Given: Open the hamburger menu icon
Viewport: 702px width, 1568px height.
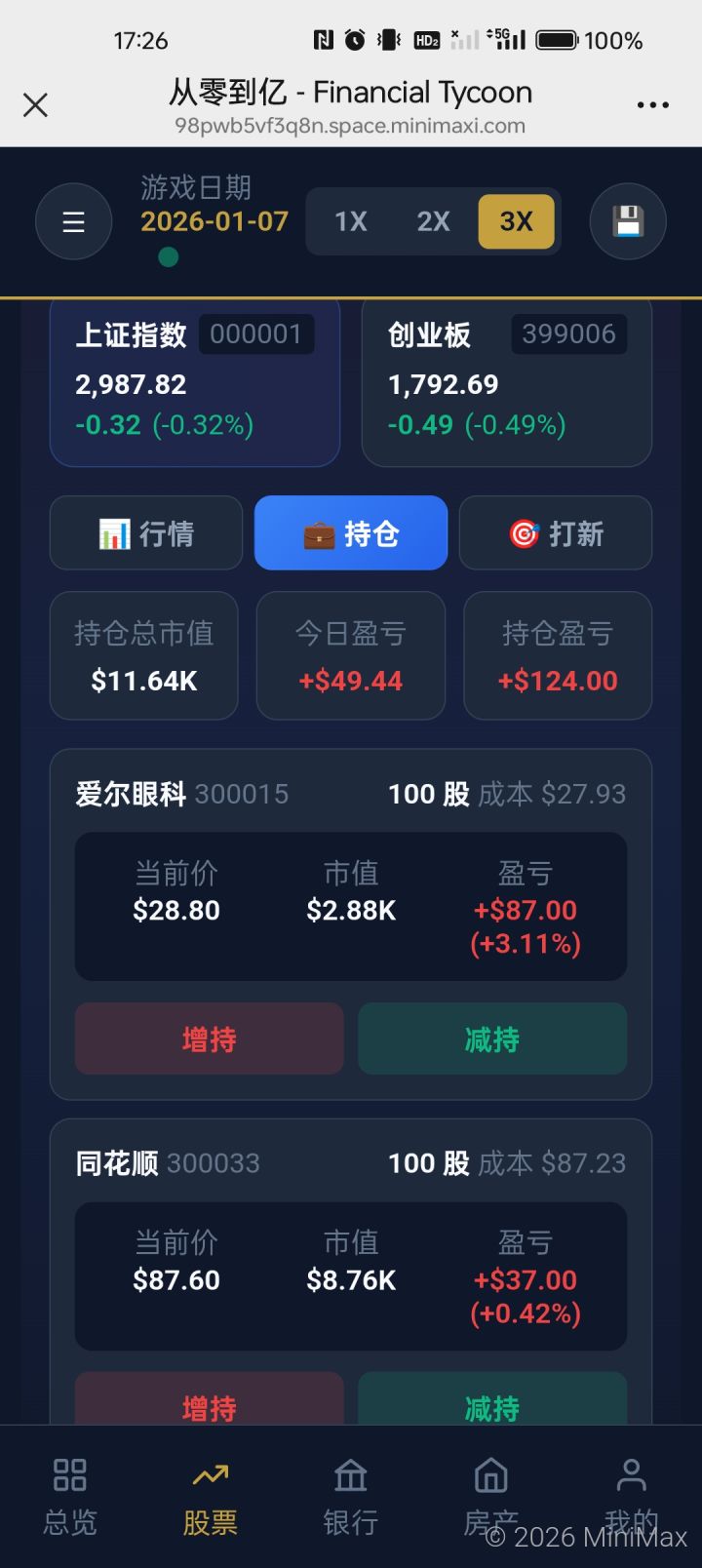Looking at the screenshot, I should click(73, 221).
